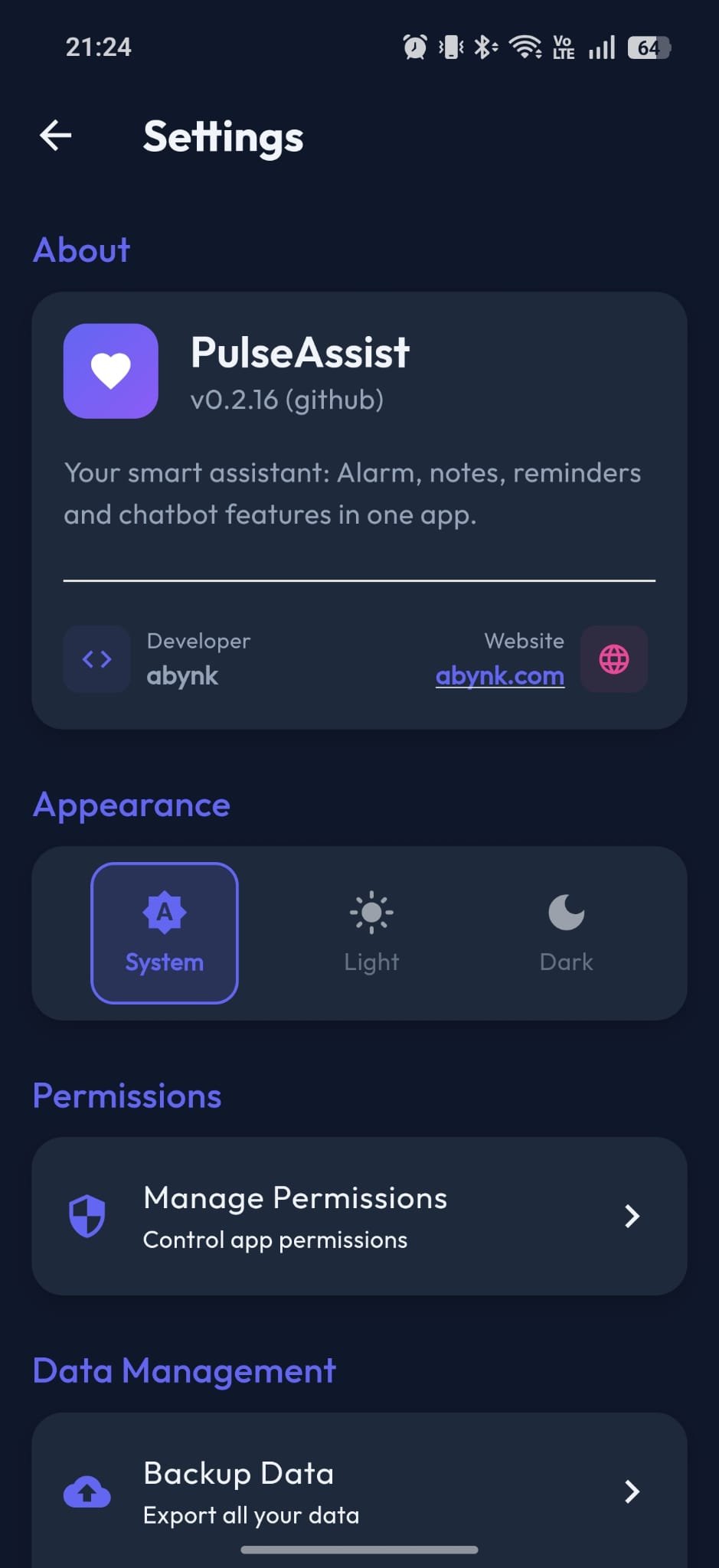Open Backup Data to export
This screenshot has height=1568, width=719.
coord(358,1491)
